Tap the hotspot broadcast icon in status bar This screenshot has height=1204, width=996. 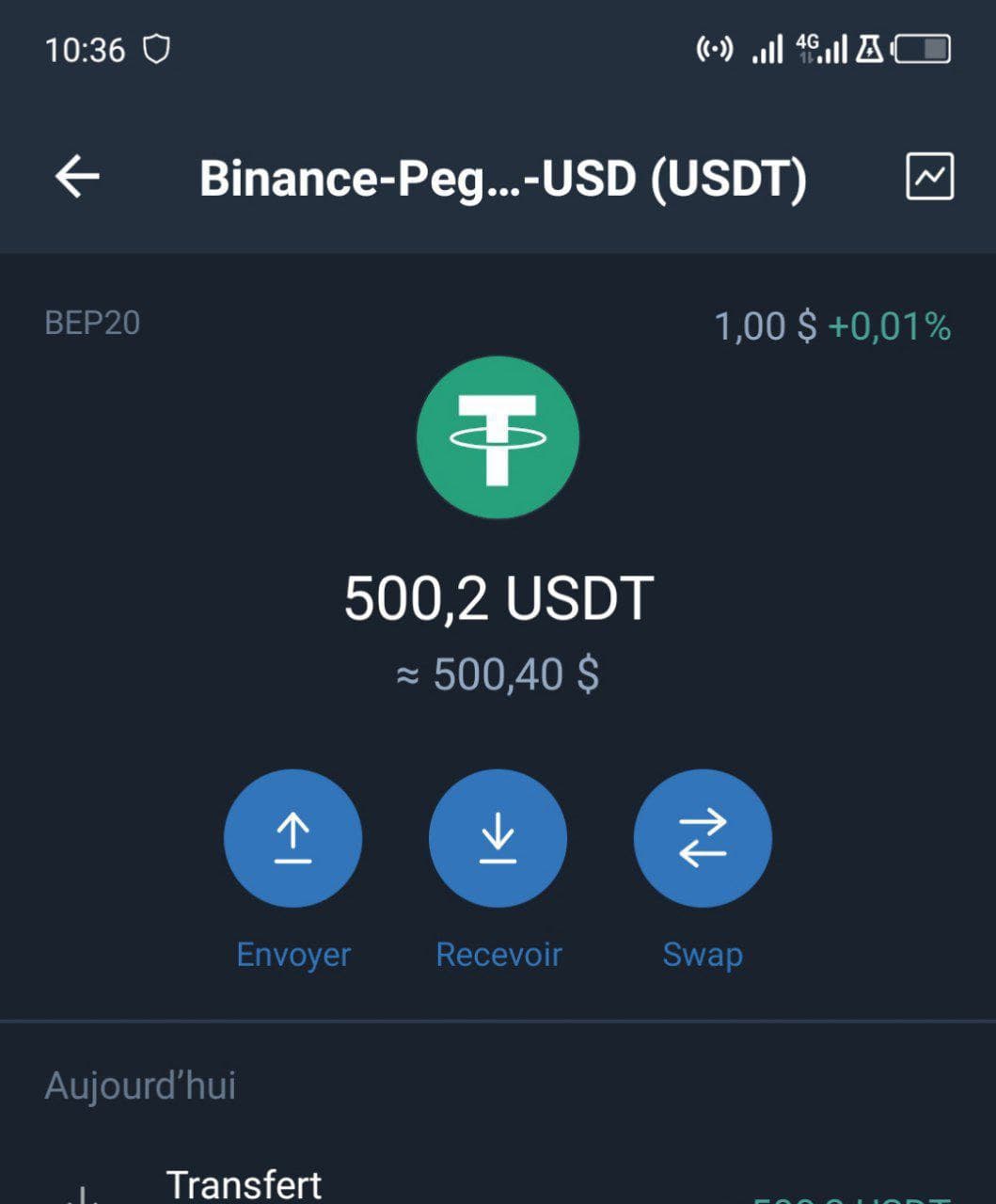pyautogui.click(x=717, y=47)
